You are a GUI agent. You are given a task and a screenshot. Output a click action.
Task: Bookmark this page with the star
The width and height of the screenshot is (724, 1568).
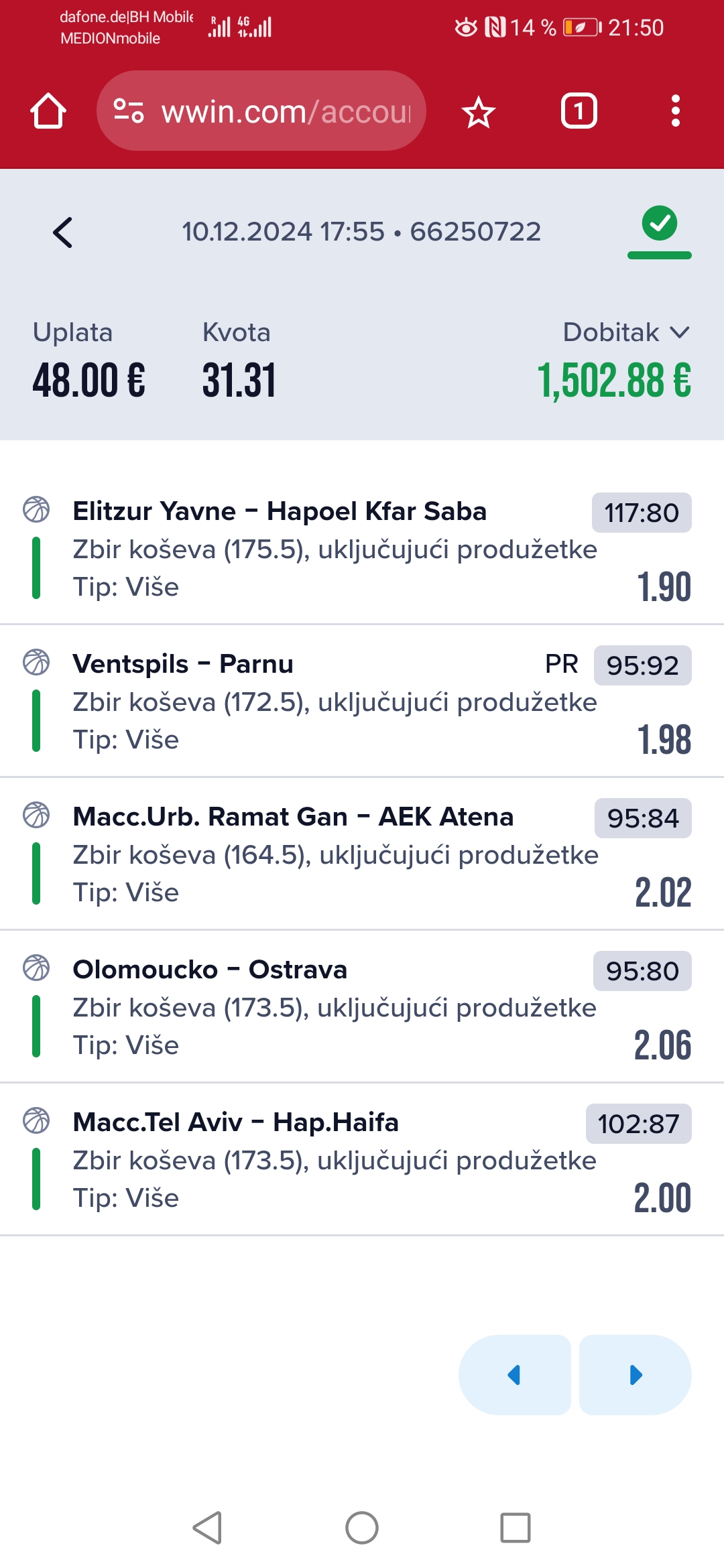[x=479, y=111]
